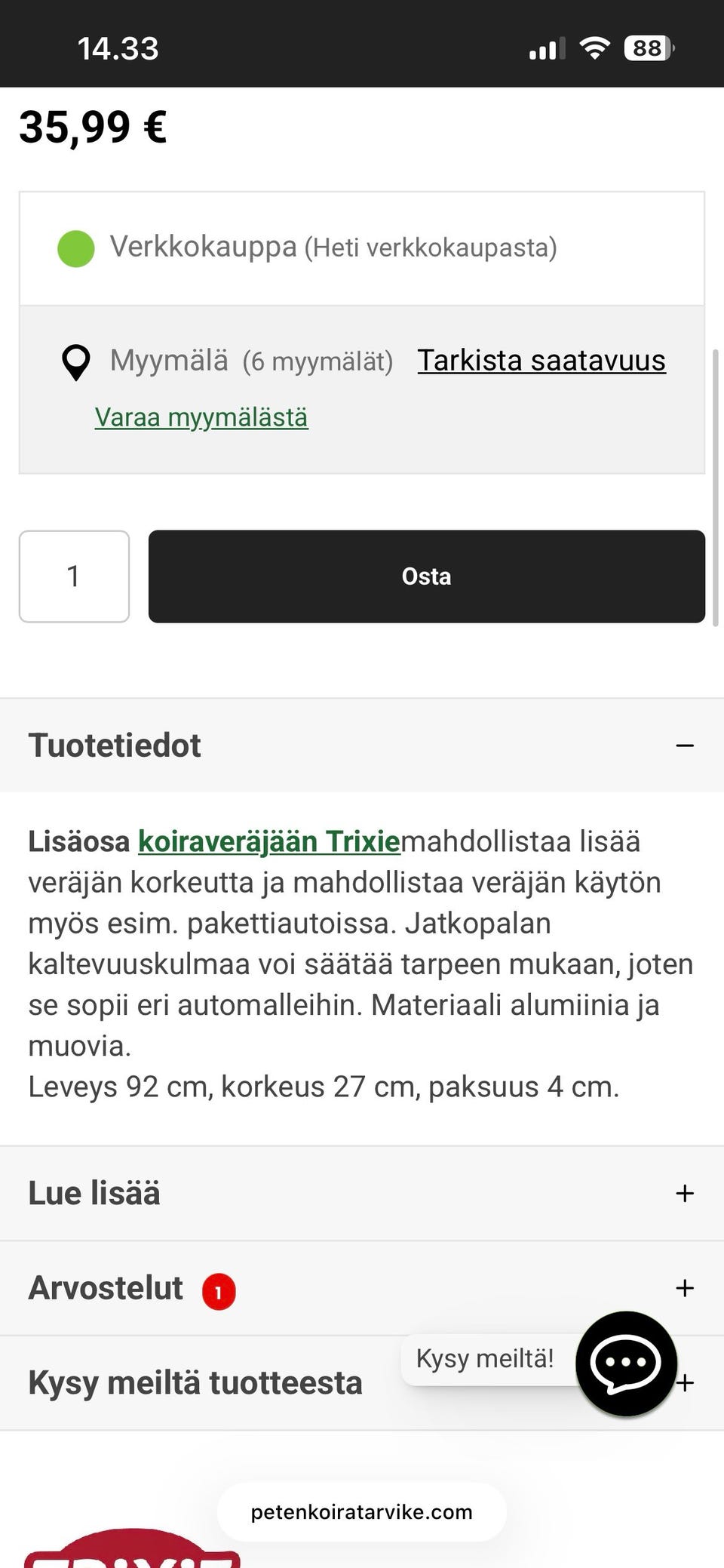This screenshot has width=724, height=1568.
Task: Open Tarkista saatavuus link
Action: [x=541, y=361]
